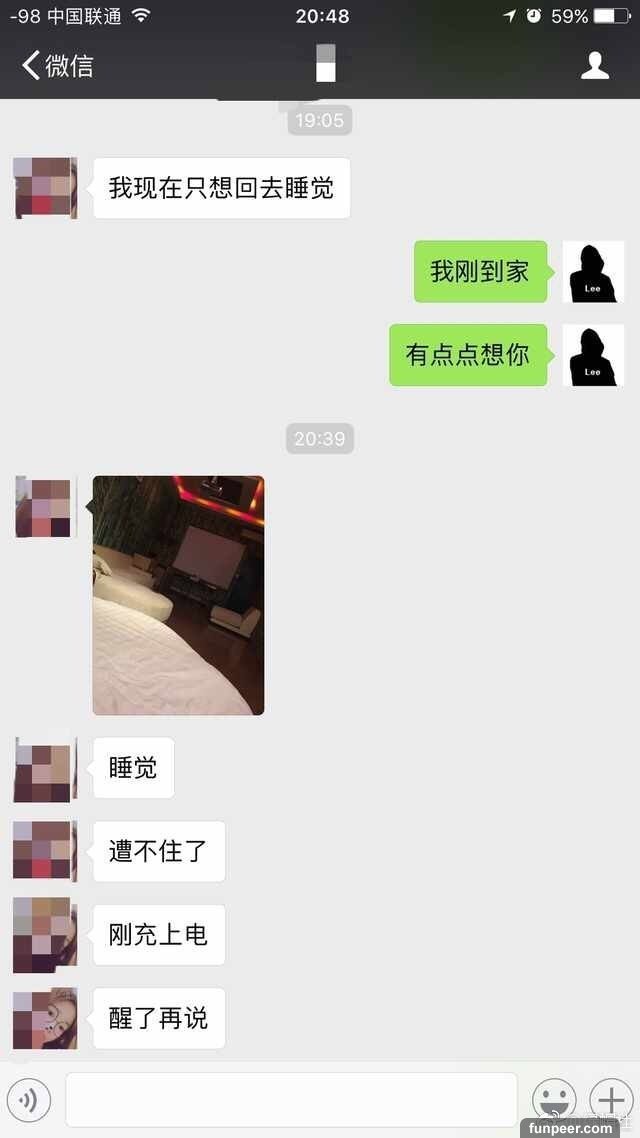Open chat info via the profile icon
Screen dimensions: 640x1138
click(x=595, y=66)
